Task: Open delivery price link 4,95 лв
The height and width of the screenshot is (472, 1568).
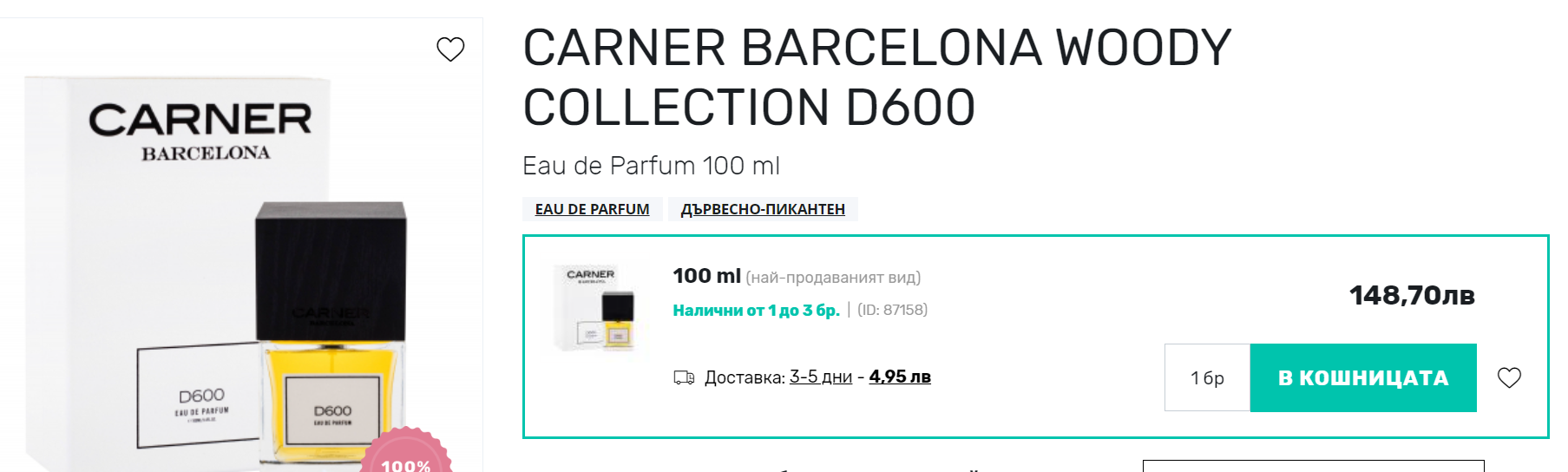Action: pos(899,377)
